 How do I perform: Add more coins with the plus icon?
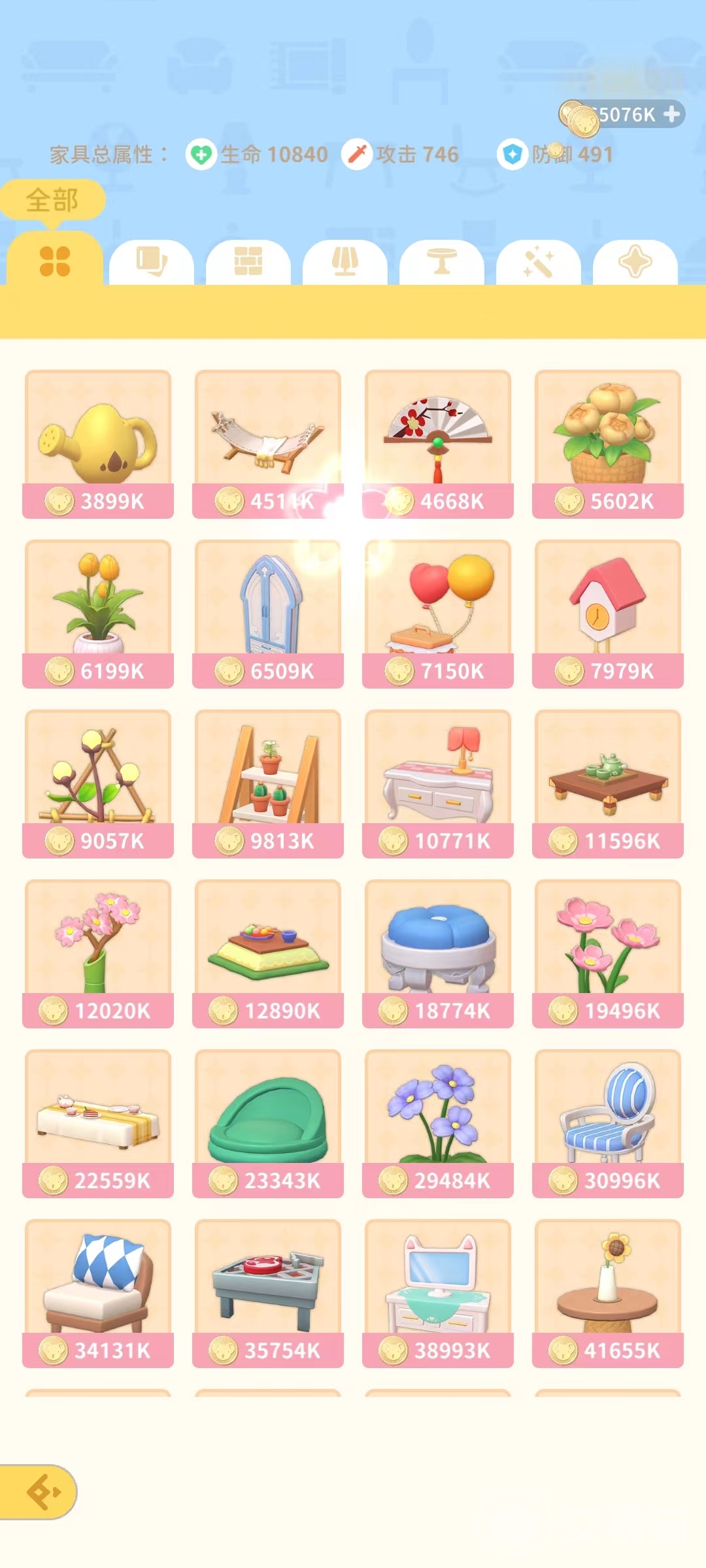click(x=671, y=114)
